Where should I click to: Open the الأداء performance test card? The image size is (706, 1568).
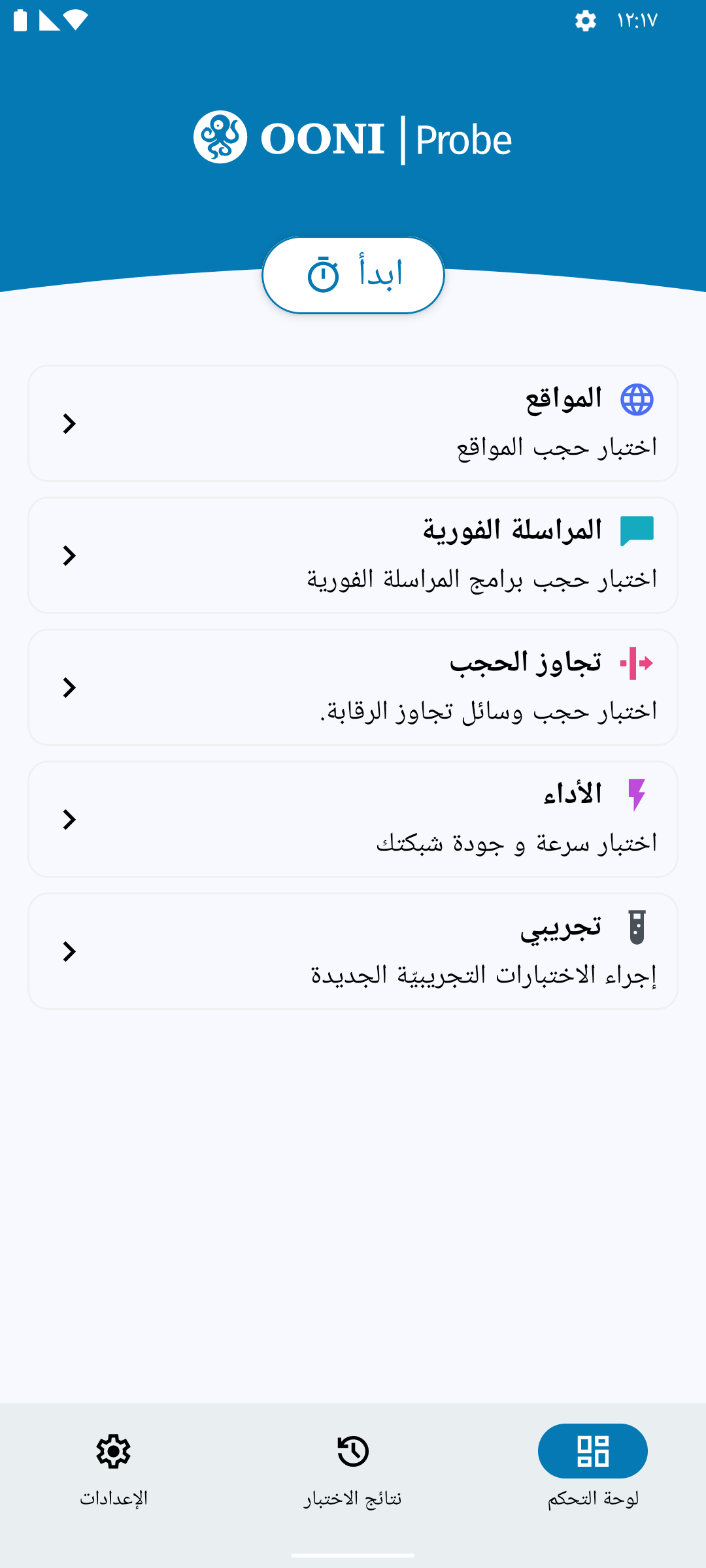353,819
